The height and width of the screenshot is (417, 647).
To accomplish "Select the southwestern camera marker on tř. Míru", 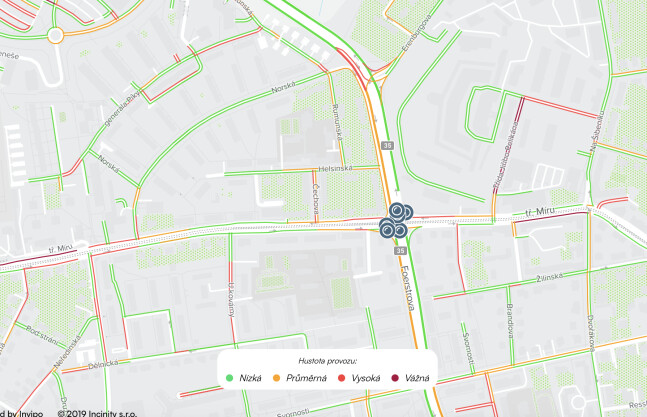I will click(387, 230).
